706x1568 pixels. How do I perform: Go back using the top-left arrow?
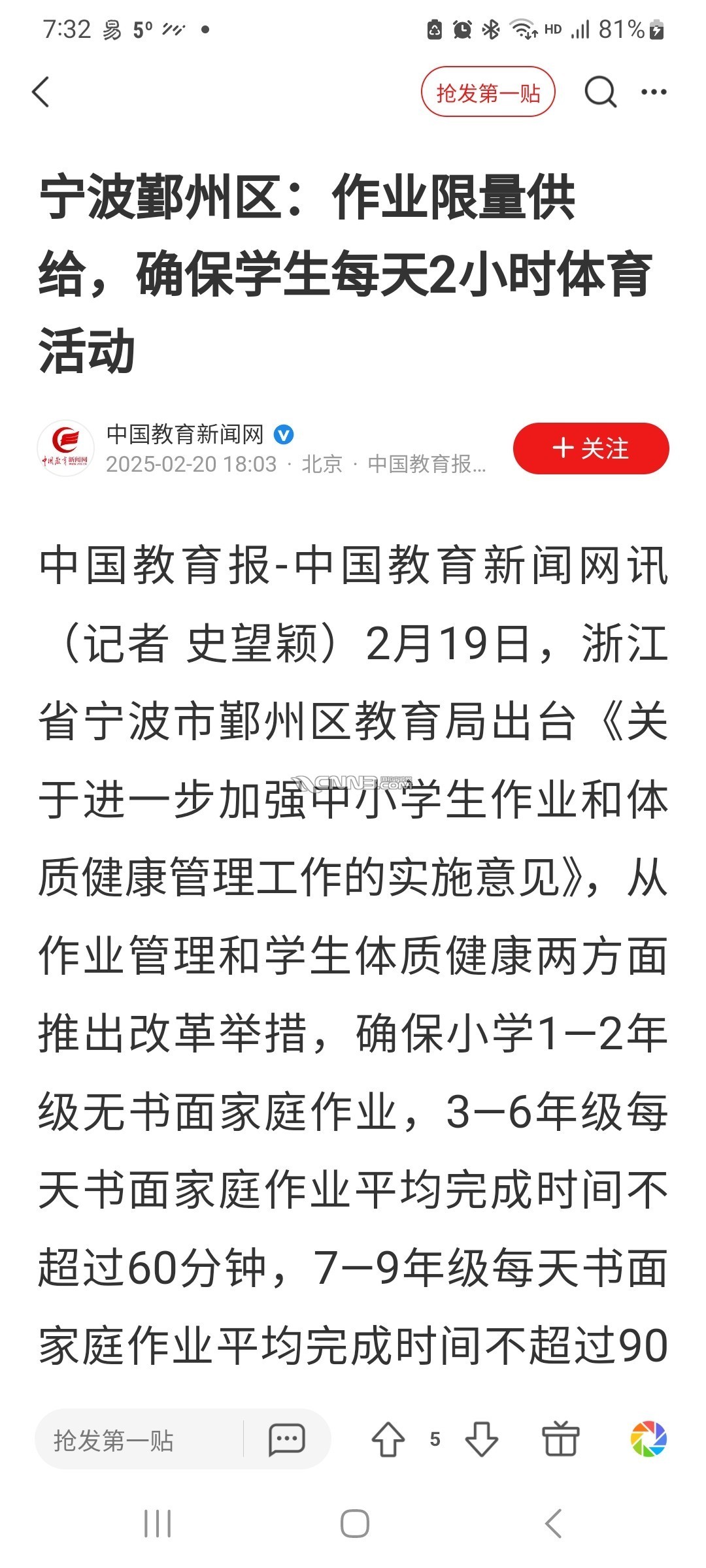[x=41, y=92]
